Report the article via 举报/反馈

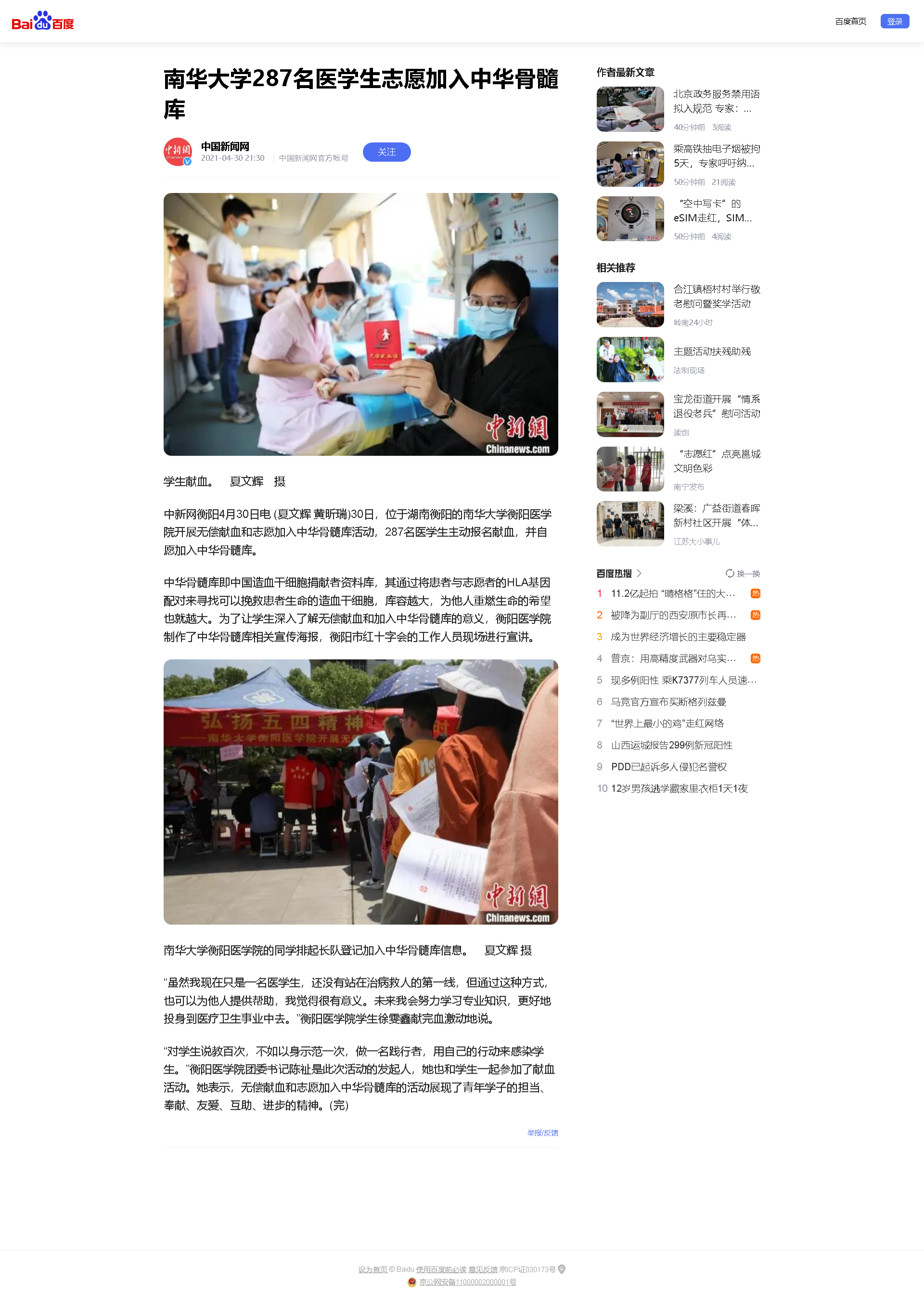(542, 1133)
